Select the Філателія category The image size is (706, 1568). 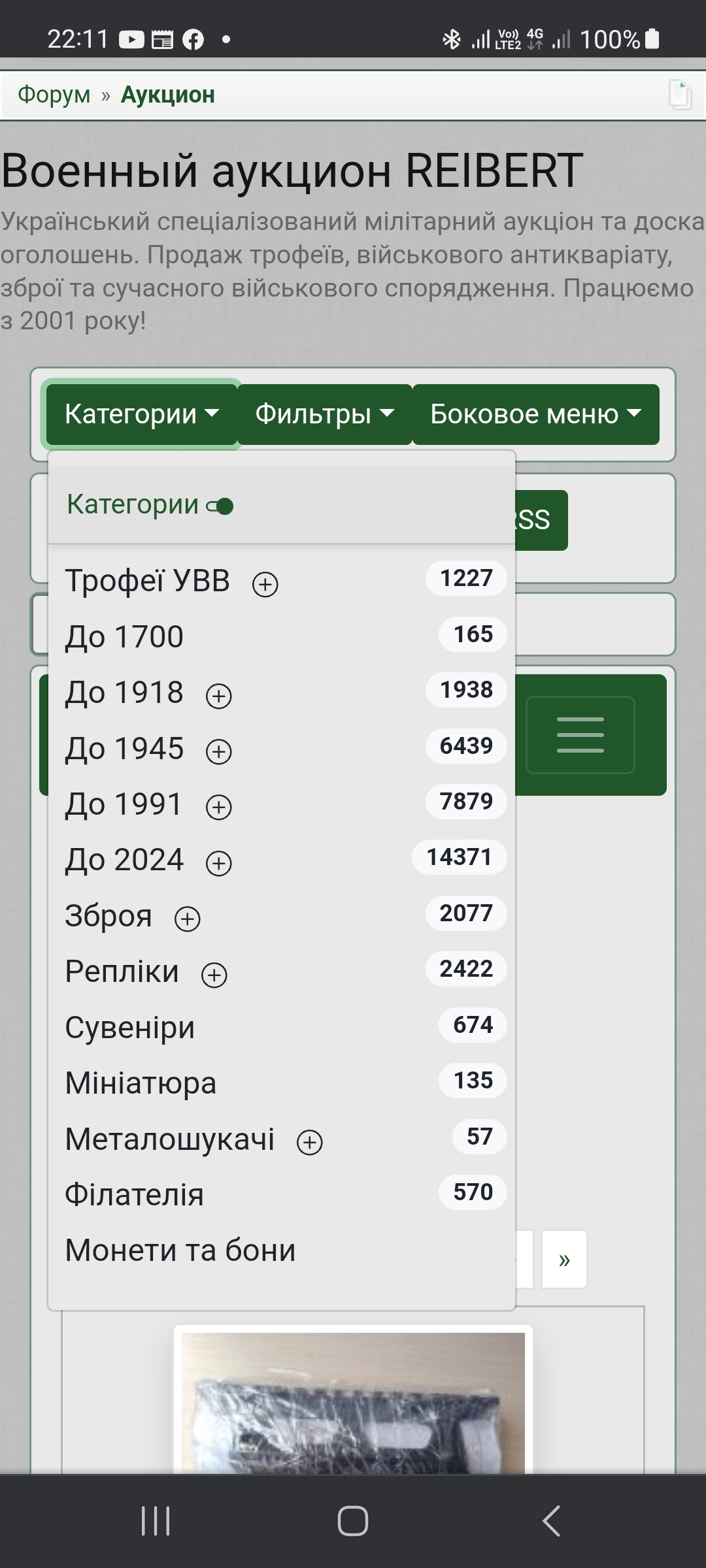pos(134,1195)
